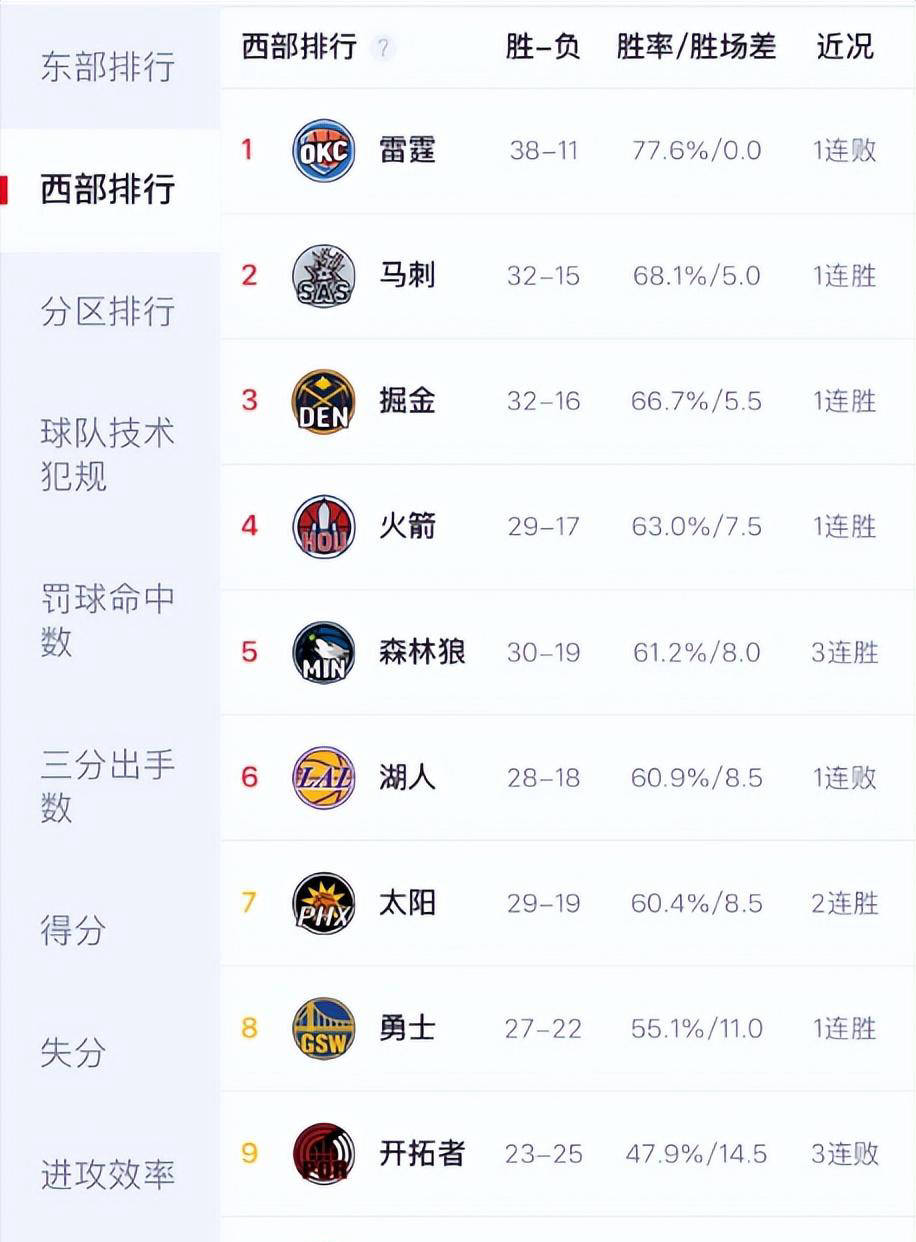Click the Suns PHX team logo
This screenshot has width=916, height=1242.
[323, 902]
